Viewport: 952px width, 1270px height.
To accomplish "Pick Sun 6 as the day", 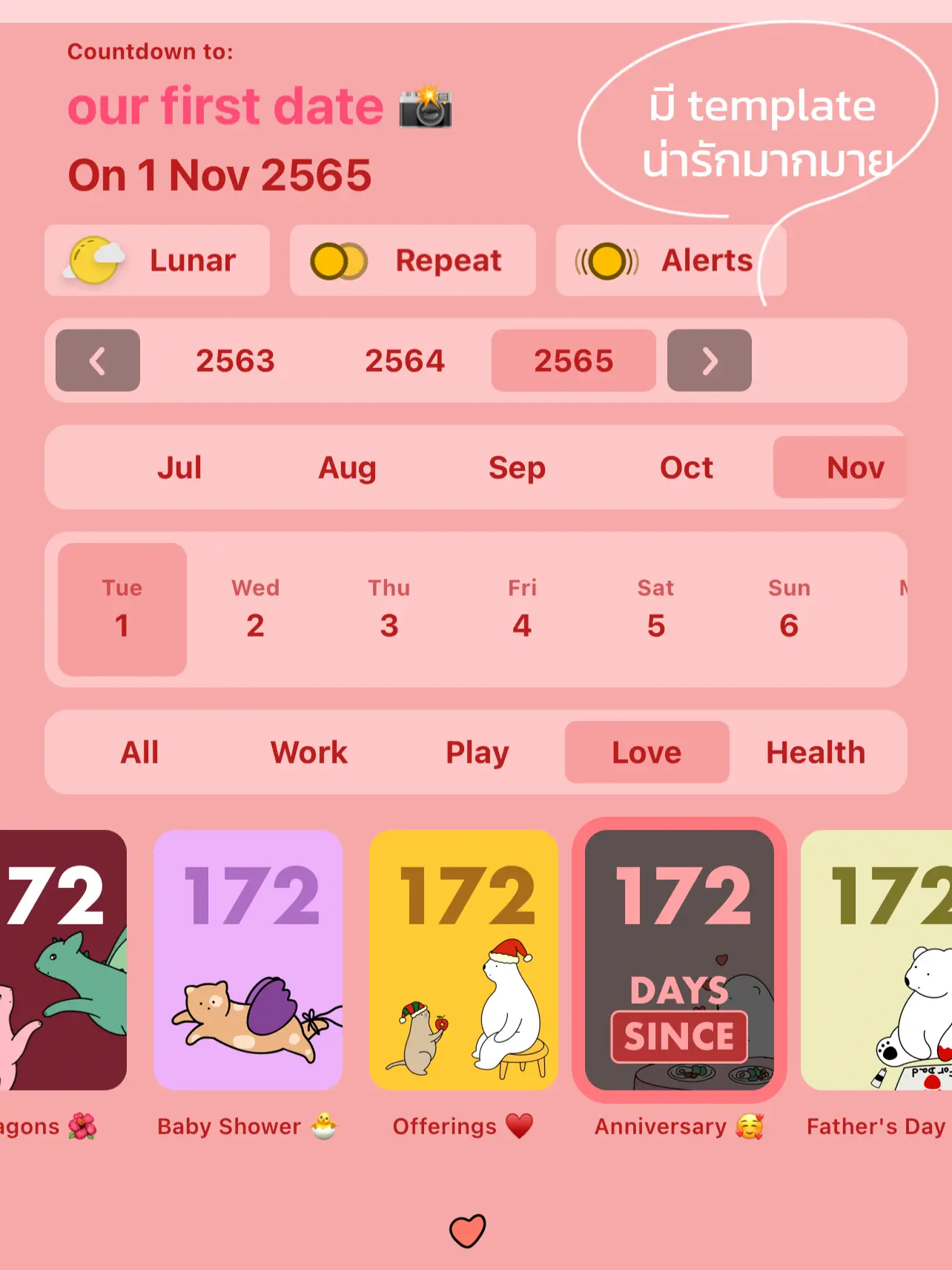I will [789, 610].
